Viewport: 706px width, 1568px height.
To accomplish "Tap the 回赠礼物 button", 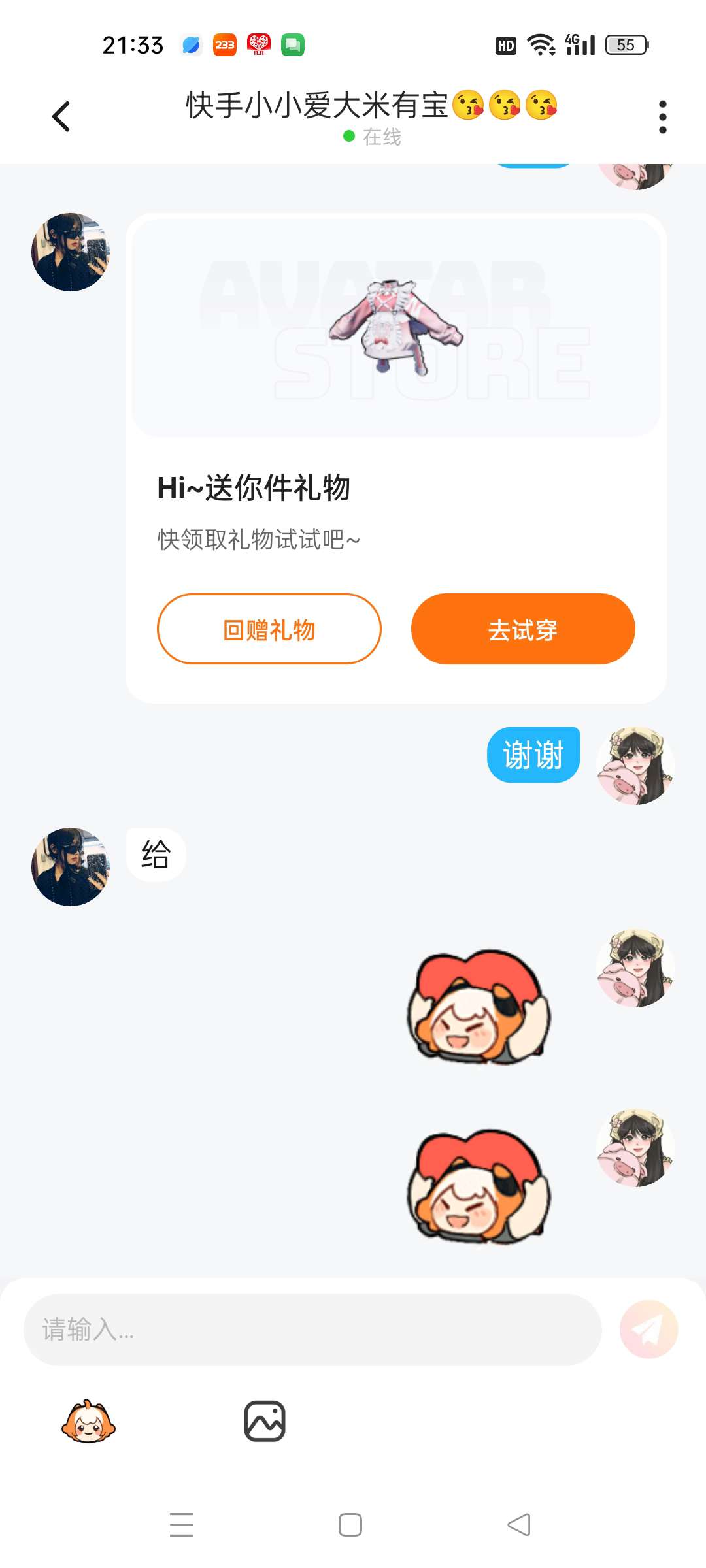I will (269, 629).
